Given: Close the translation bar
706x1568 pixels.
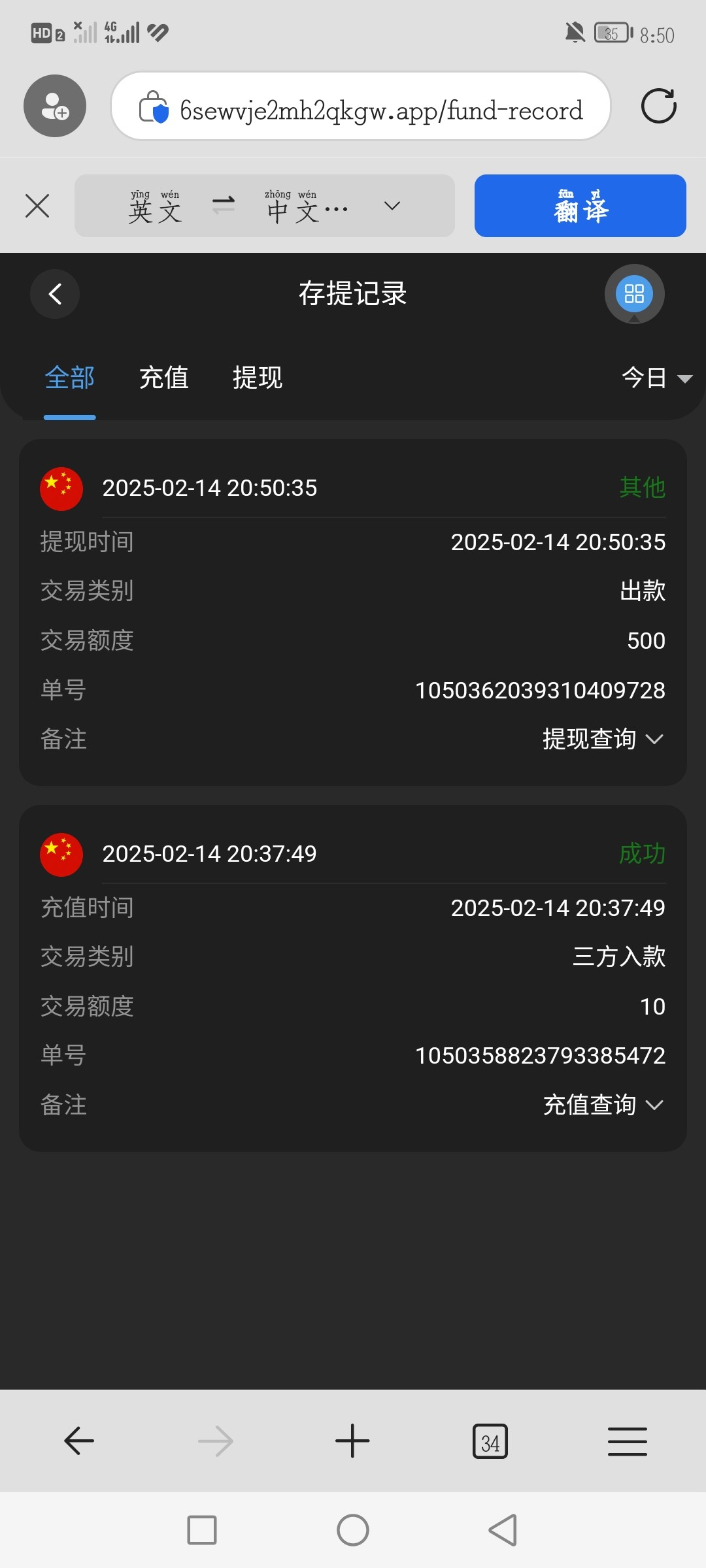Looking at the screenshot, I should click(37, 206).
